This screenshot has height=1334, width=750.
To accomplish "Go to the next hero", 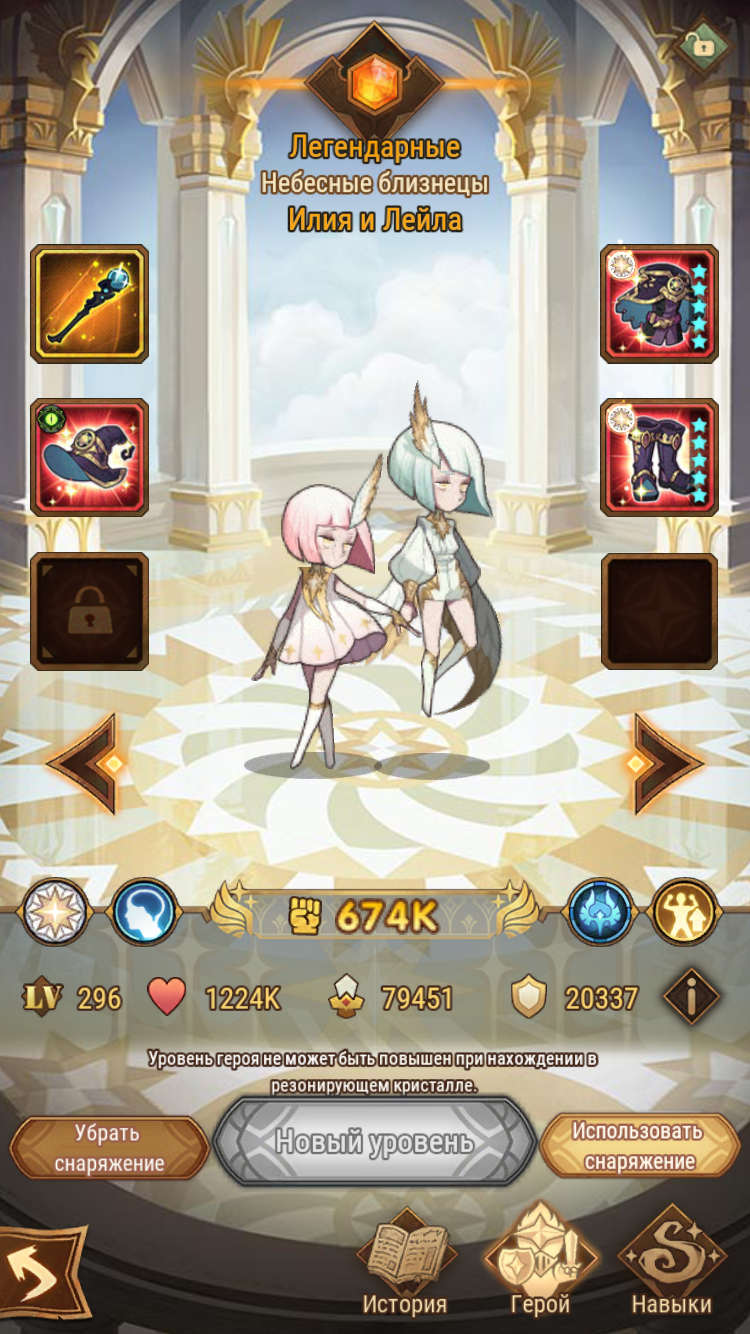I will [x=667, y=763].
